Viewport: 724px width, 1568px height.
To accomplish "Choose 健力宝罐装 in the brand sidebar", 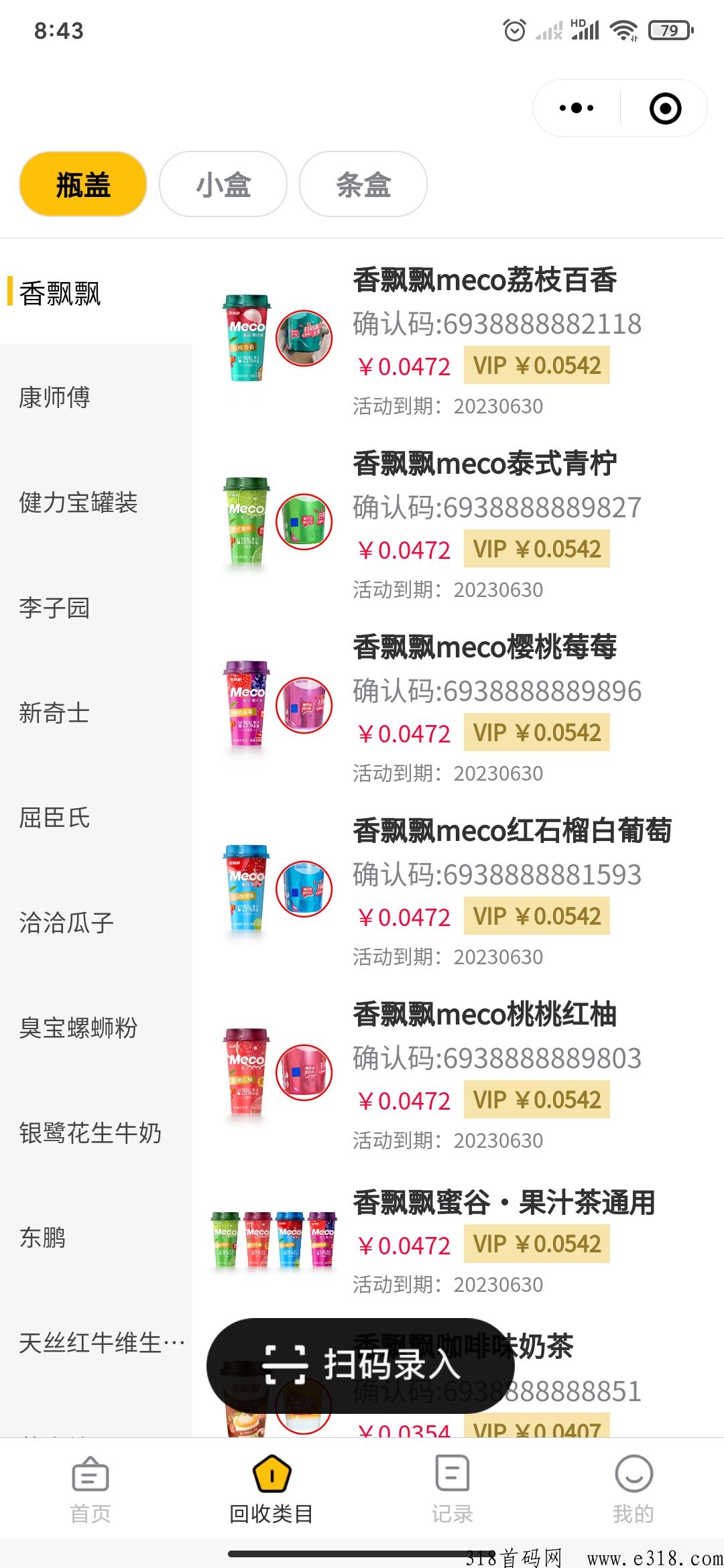I will click(x=78, y=503).
